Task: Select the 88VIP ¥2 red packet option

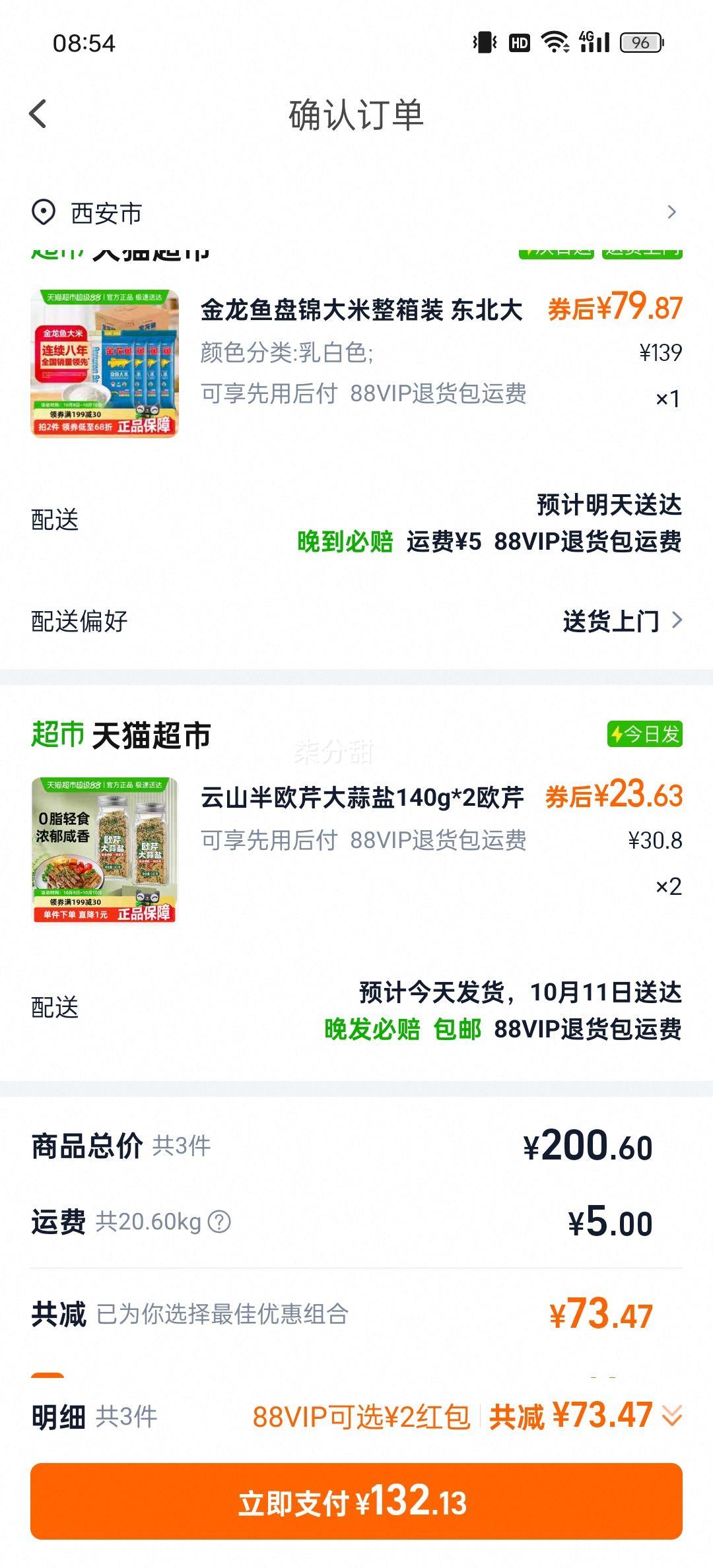Action: coord(360,1417)
